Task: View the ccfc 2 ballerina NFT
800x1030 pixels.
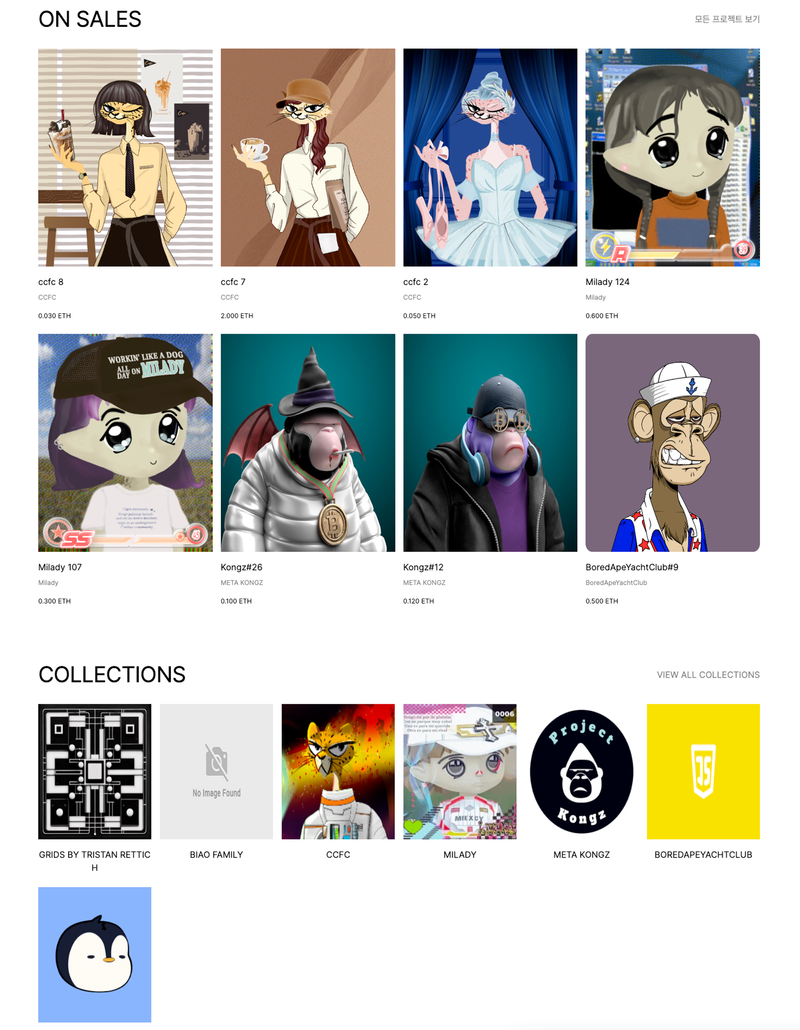Action: (490, 157)
